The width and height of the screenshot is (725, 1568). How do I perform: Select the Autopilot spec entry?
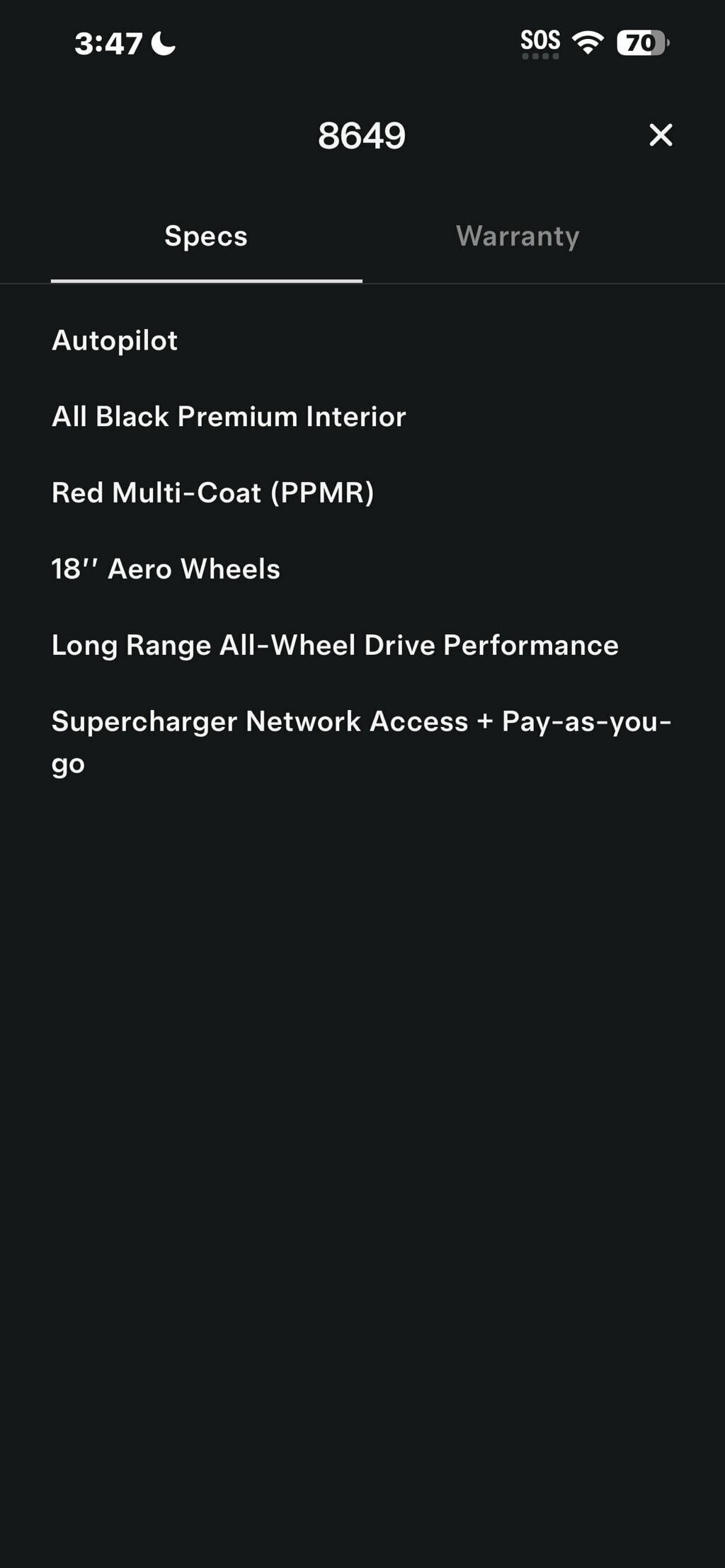(x=115, y=341)
